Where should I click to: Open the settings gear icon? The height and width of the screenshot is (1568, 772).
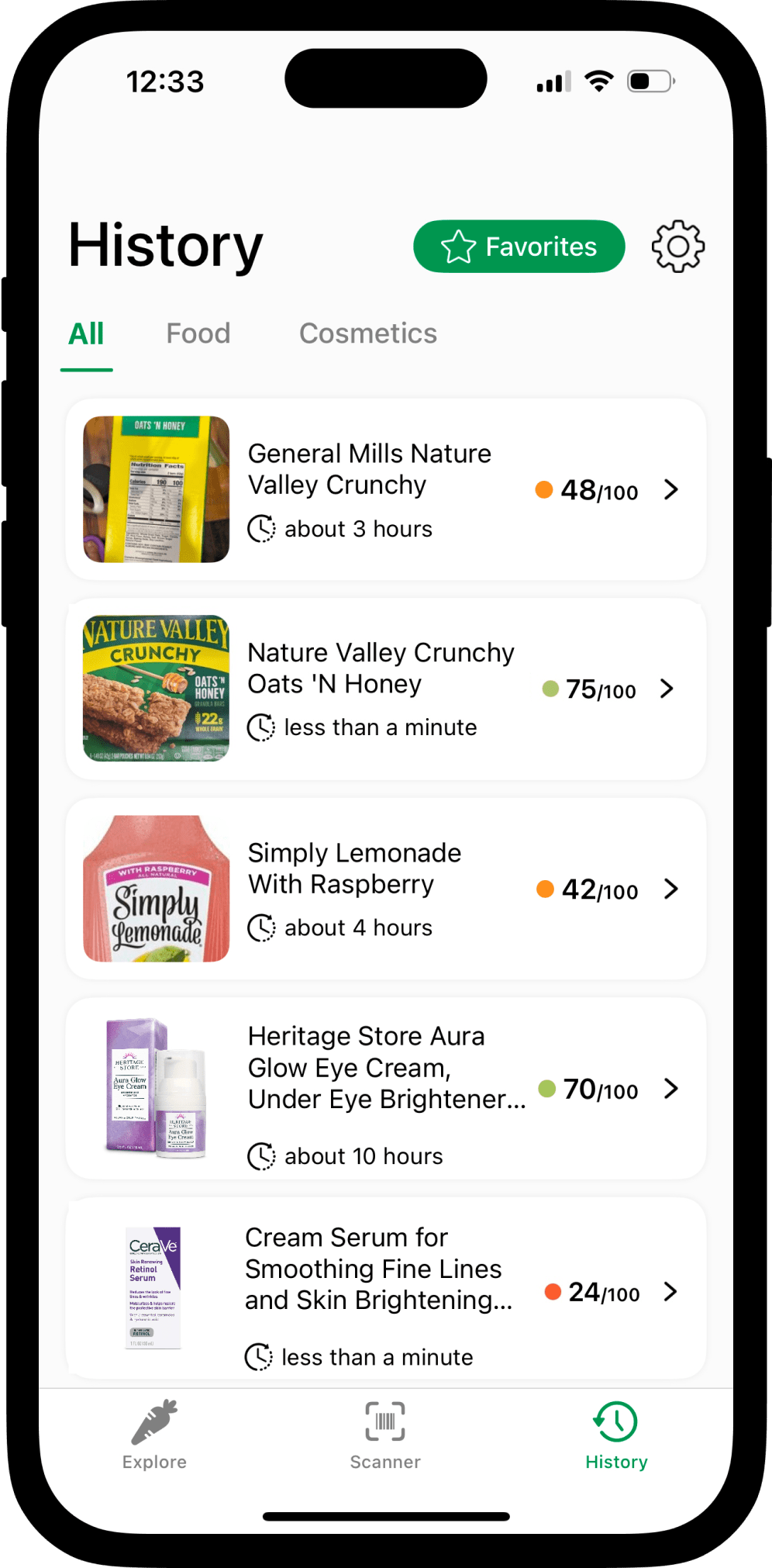[x=677, y=247]
